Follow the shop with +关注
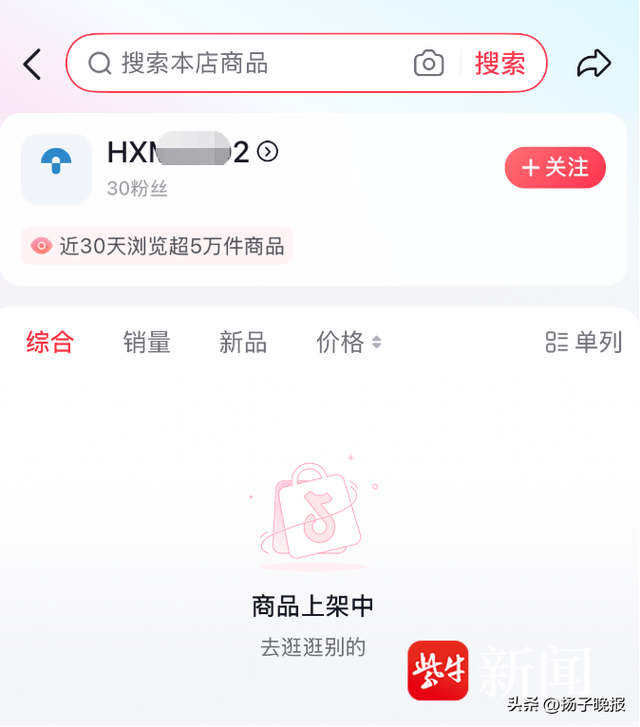Screen dimensions: 640x727 tap(555, 167)
